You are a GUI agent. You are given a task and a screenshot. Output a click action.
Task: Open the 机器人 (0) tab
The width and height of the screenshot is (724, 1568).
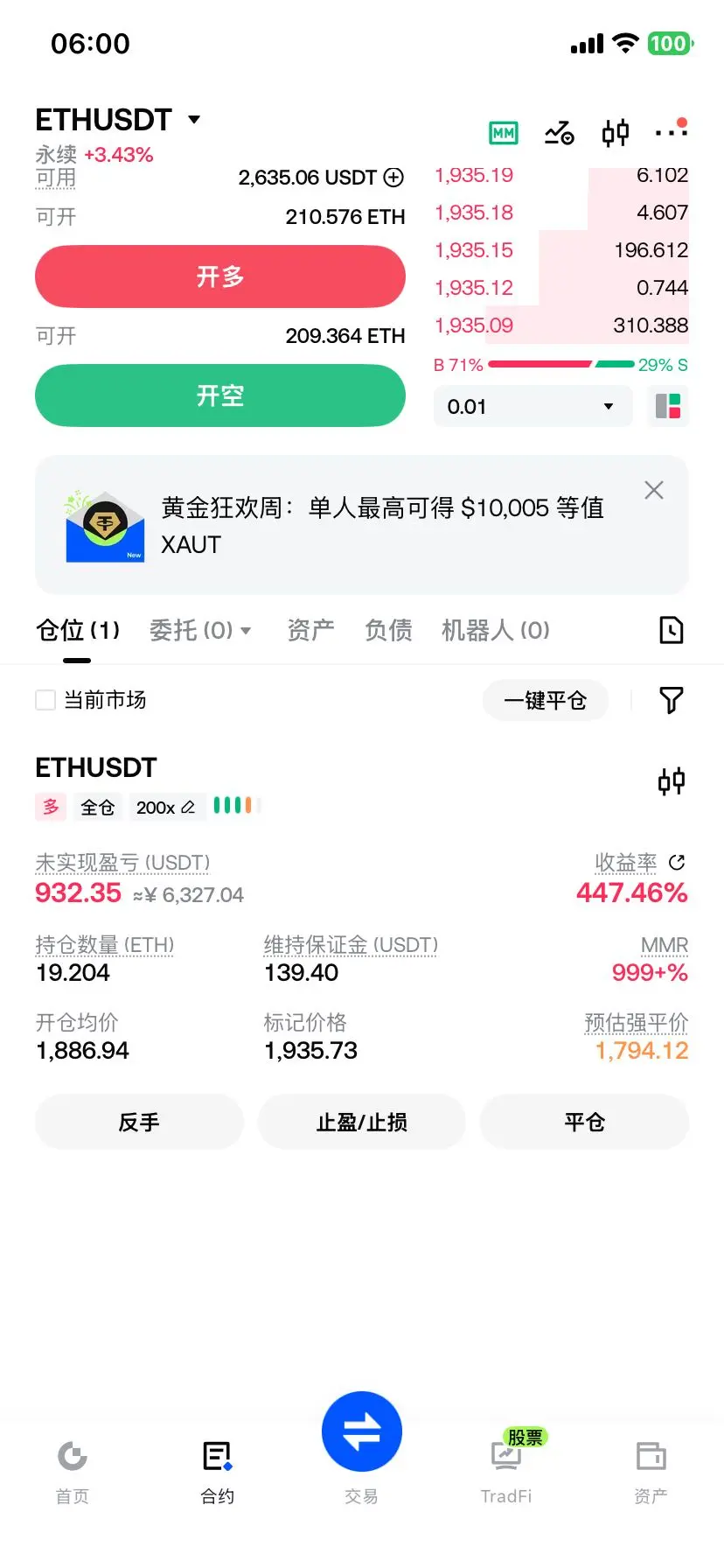click(x=496, y=630)
